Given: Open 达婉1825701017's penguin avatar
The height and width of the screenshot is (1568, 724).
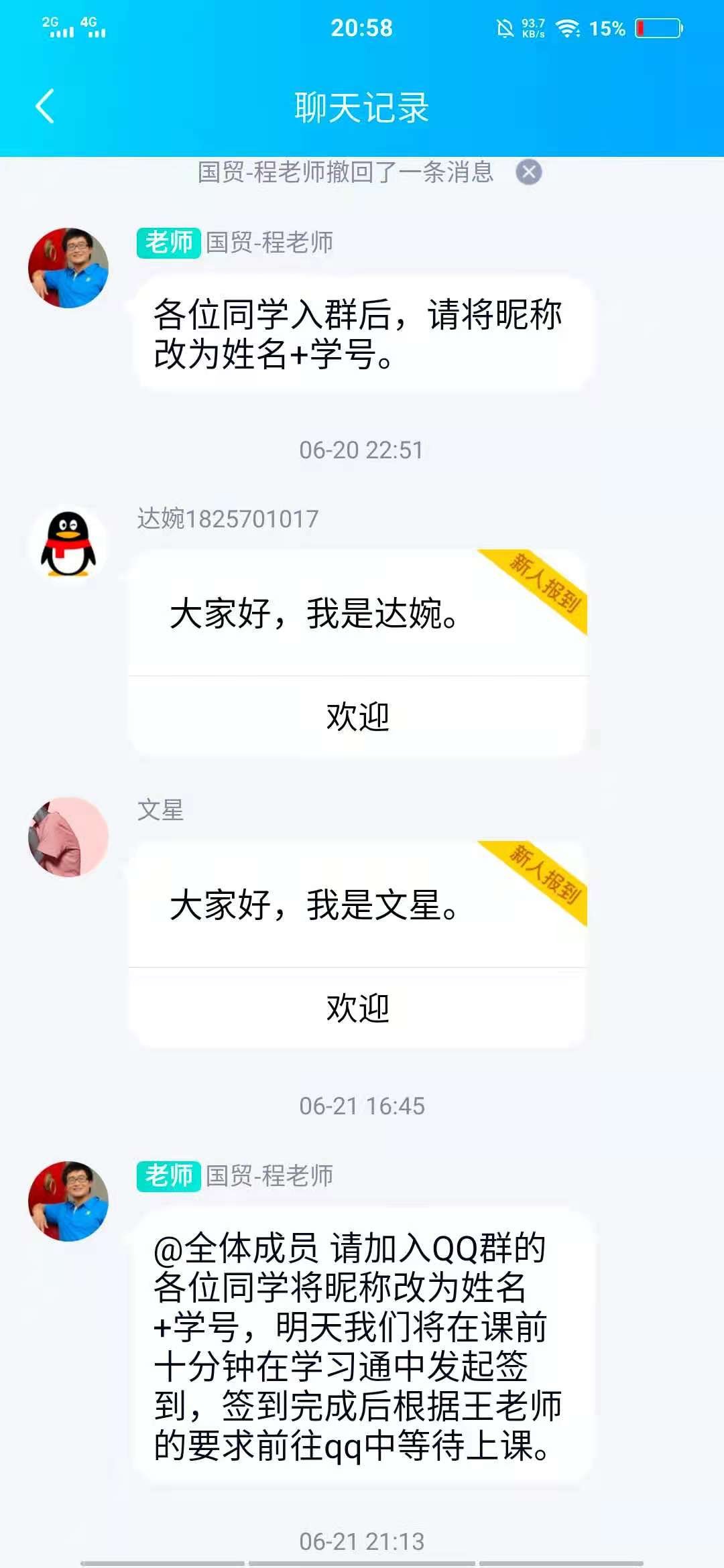Looking at the screenshot, I should click(68, 545).
